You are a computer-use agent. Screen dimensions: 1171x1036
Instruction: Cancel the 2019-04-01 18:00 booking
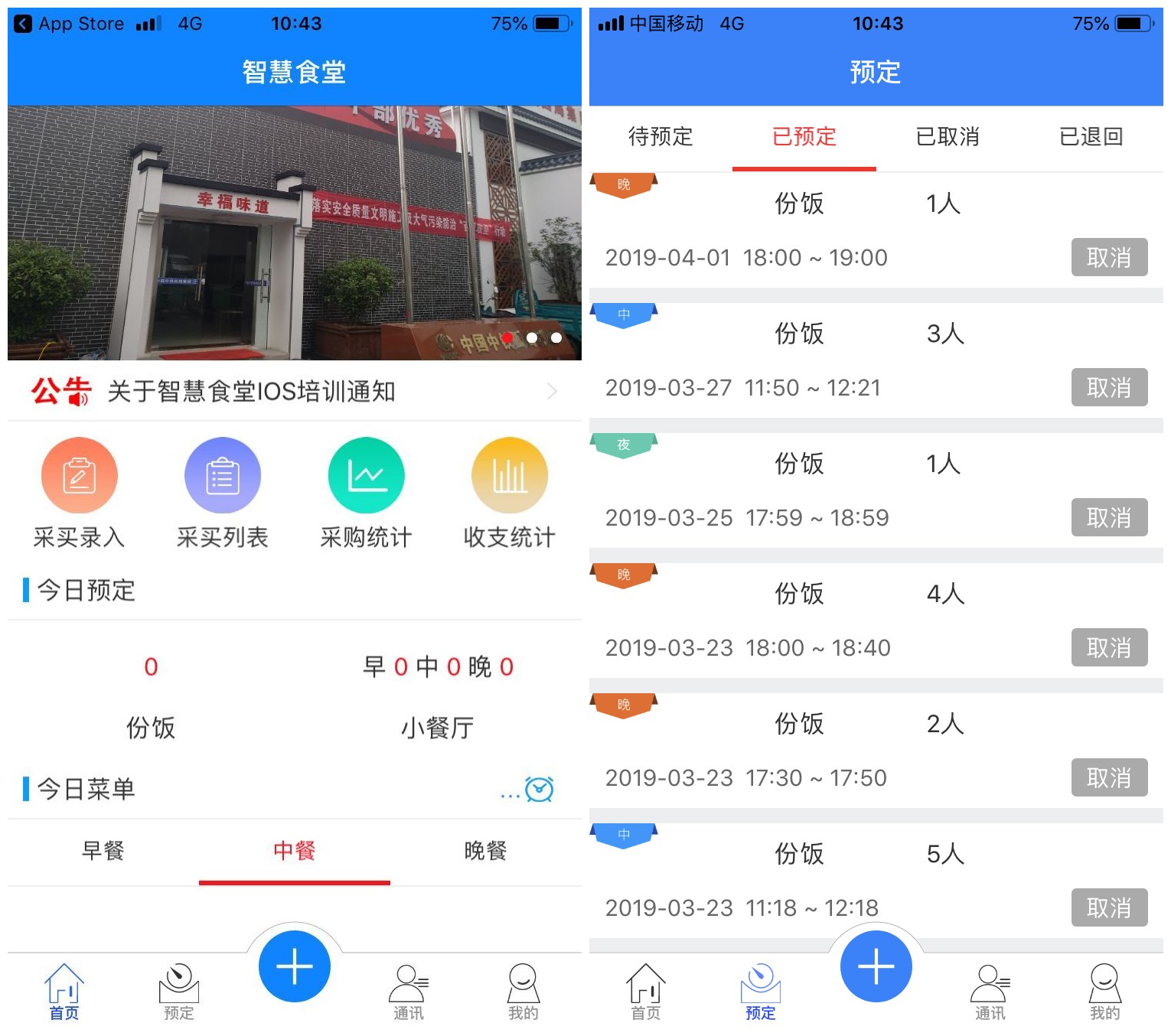pos(1108,257)
